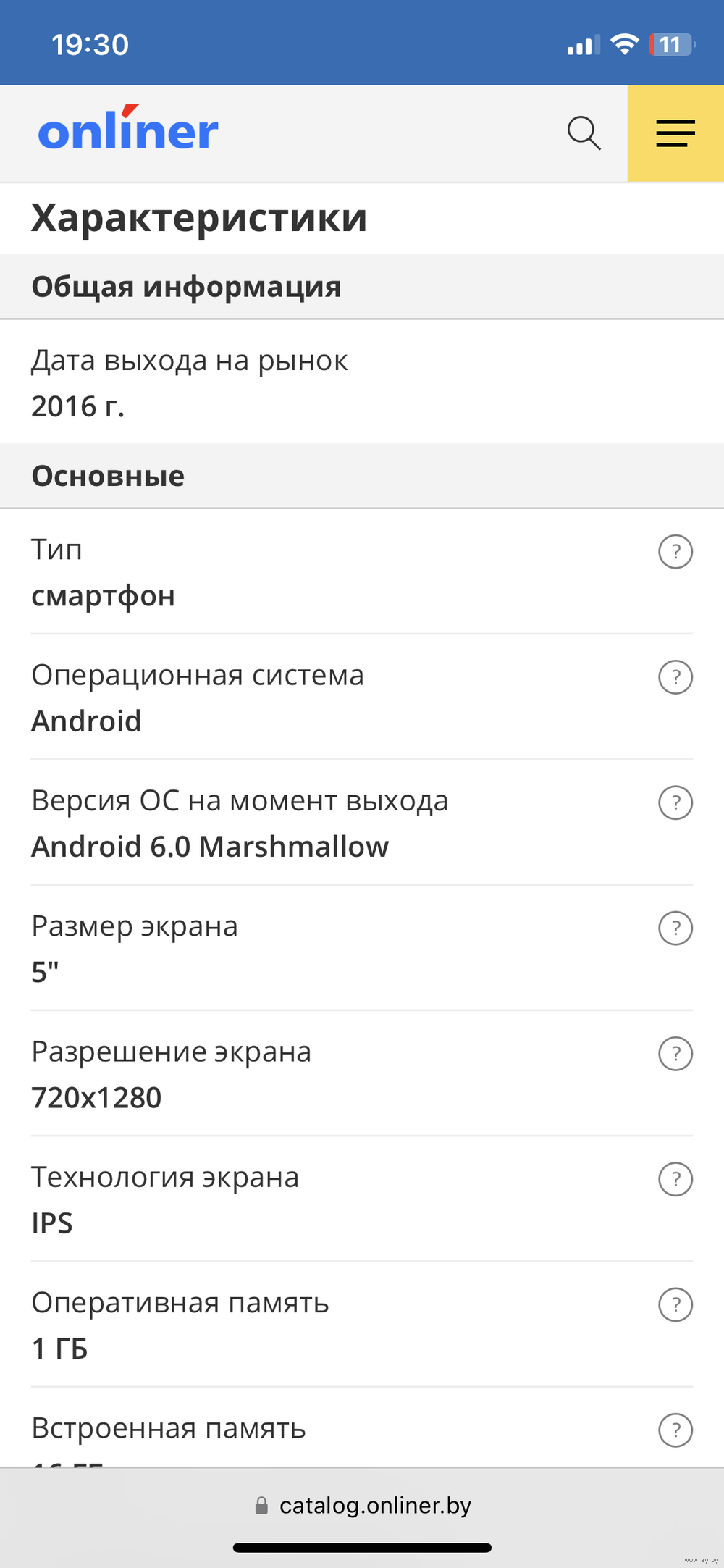The width and height of the screenshot is (724, 1568).
Task: Tap the catalog.onliner.by address bar
Action: point(363,1506)
